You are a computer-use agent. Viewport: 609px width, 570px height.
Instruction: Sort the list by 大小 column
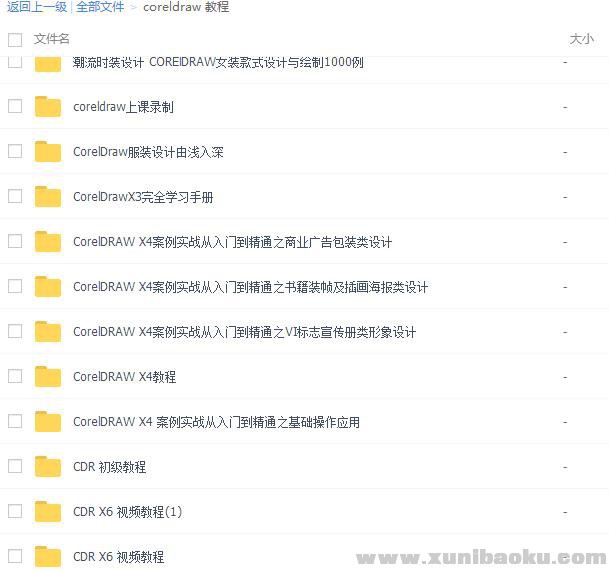(581, 39)
